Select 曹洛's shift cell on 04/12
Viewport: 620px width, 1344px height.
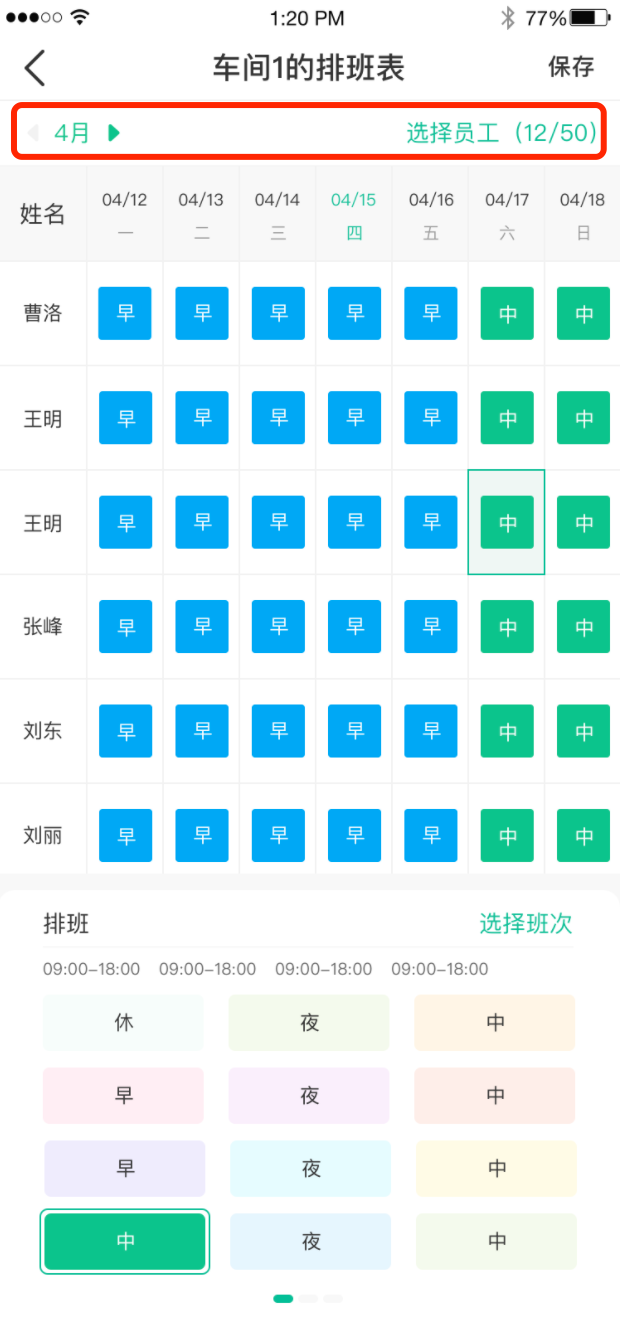click(x=125, y=313)
